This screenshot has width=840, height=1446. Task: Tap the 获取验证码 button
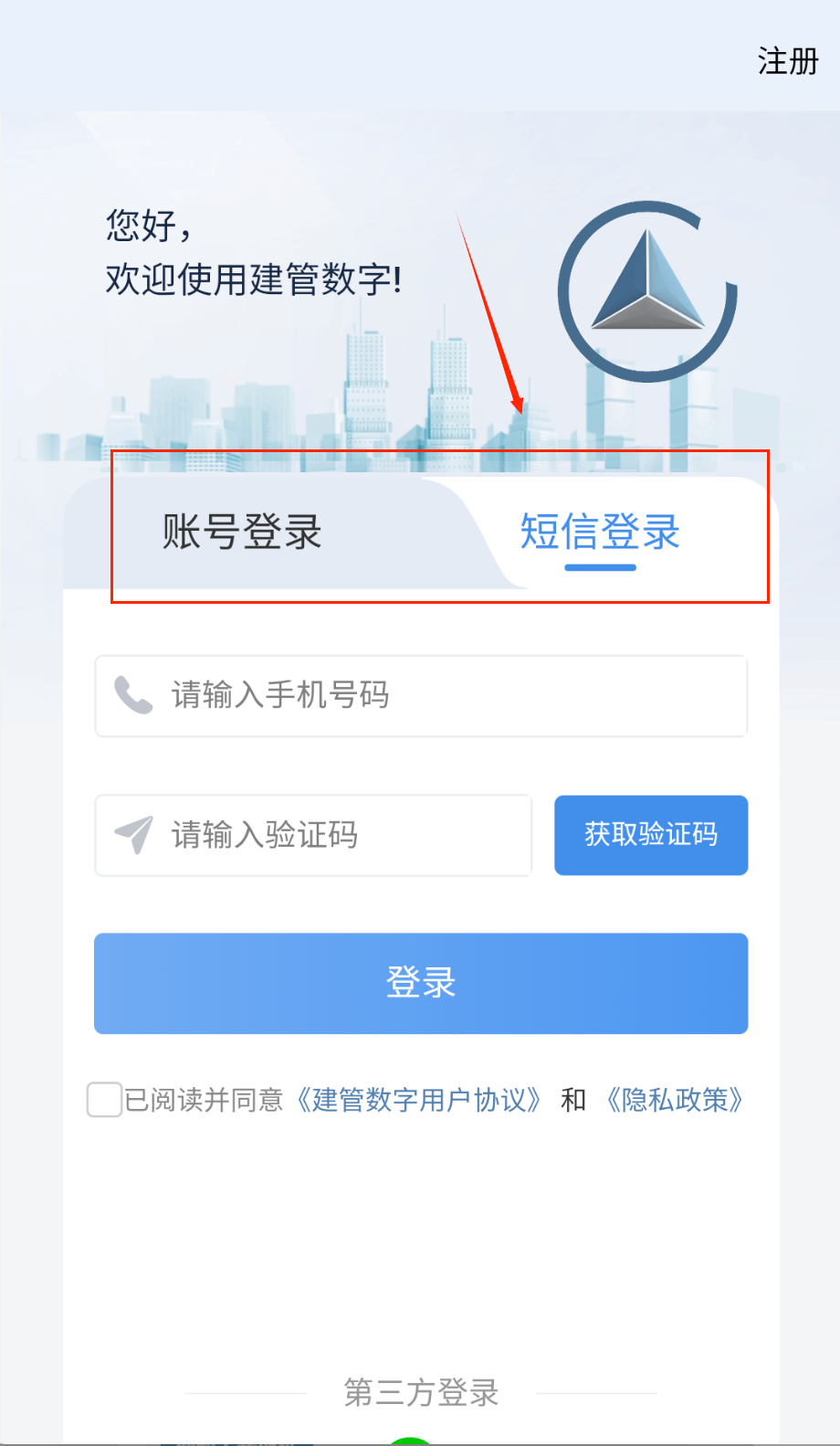(651, 835)
